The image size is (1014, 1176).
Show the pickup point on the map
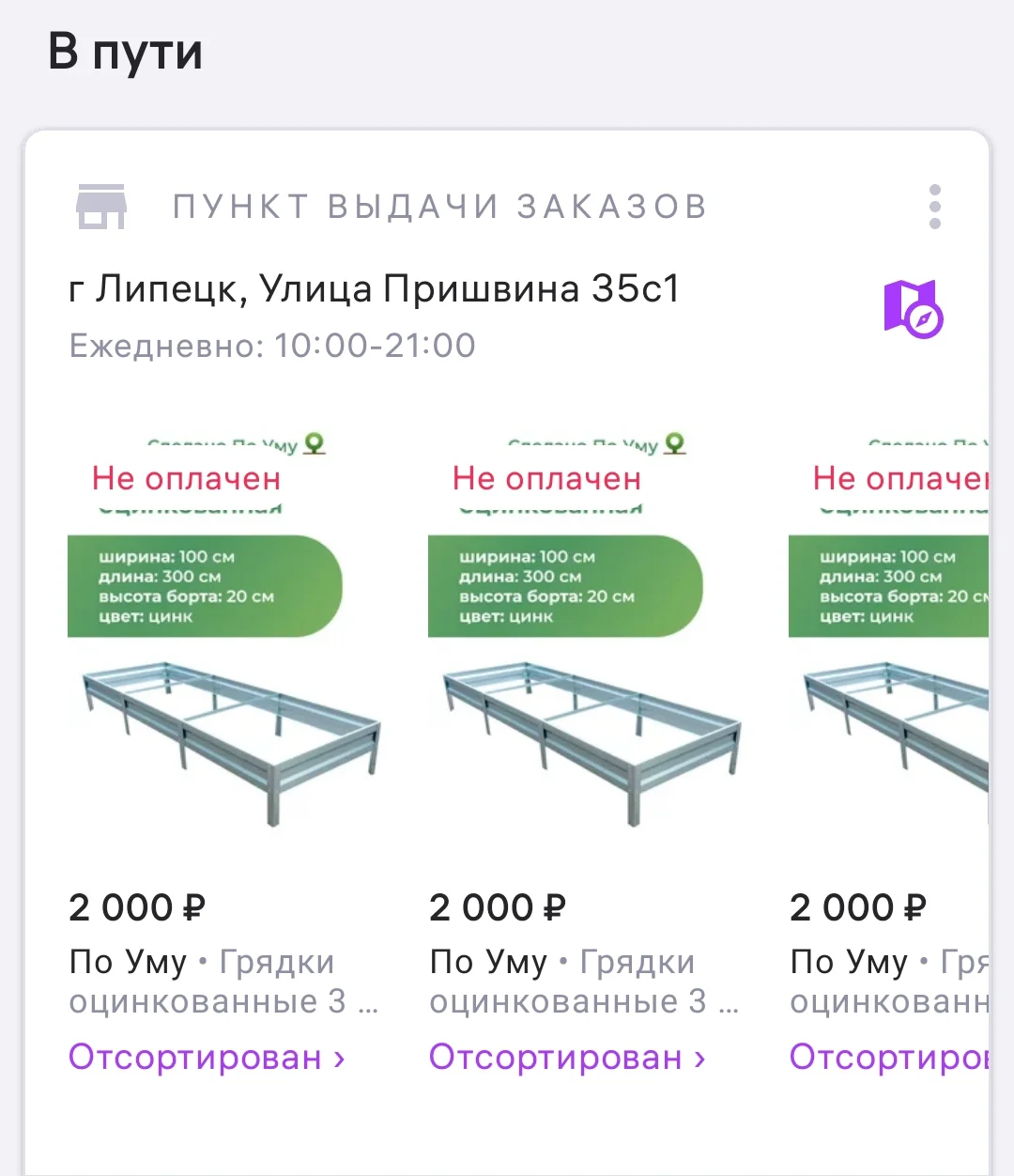tap(913, 308)
